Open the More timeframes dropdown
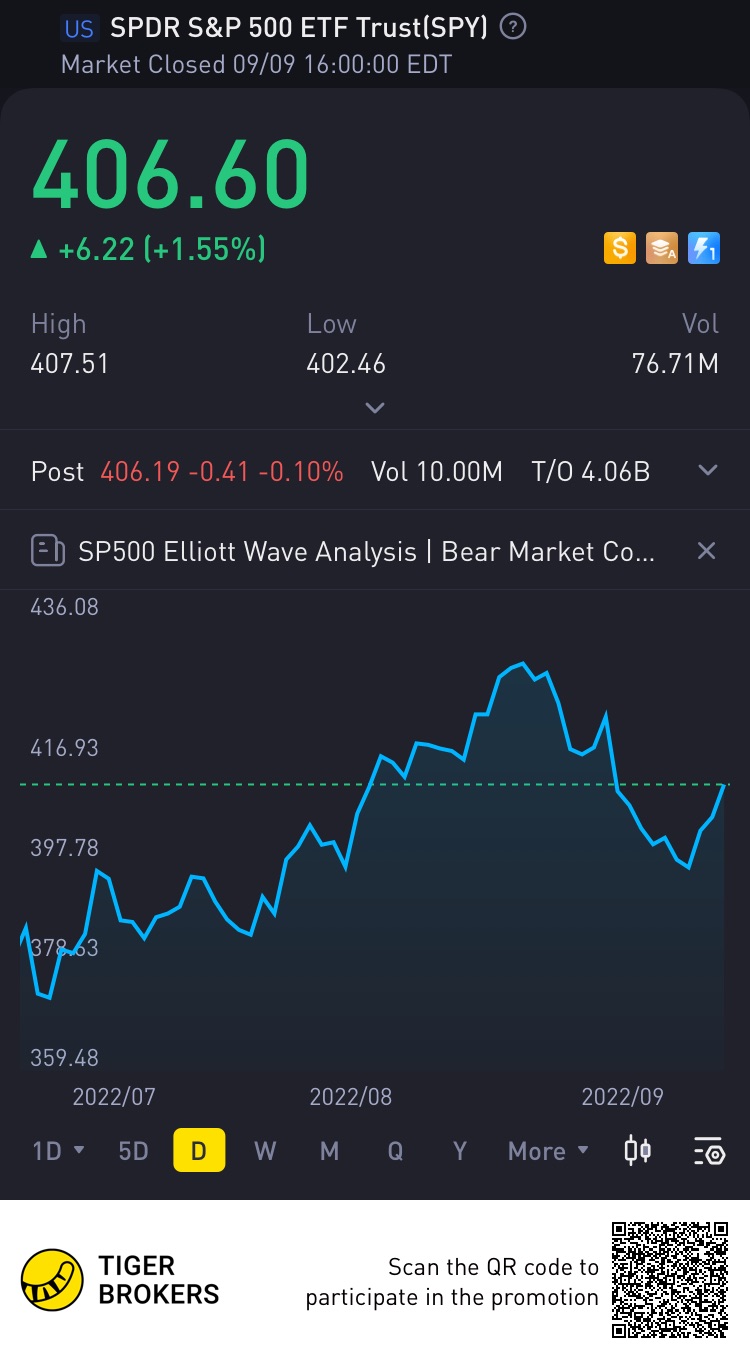 click(548, 1151)
